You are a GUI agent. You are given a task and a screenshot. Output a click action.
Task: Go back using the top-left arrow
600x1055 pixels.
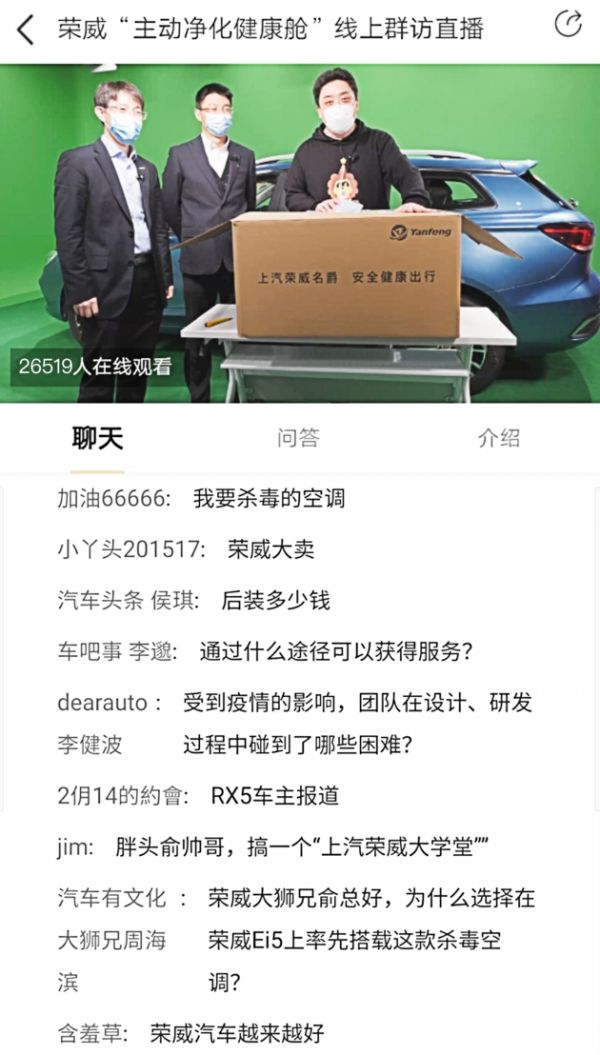coord(26,30)
